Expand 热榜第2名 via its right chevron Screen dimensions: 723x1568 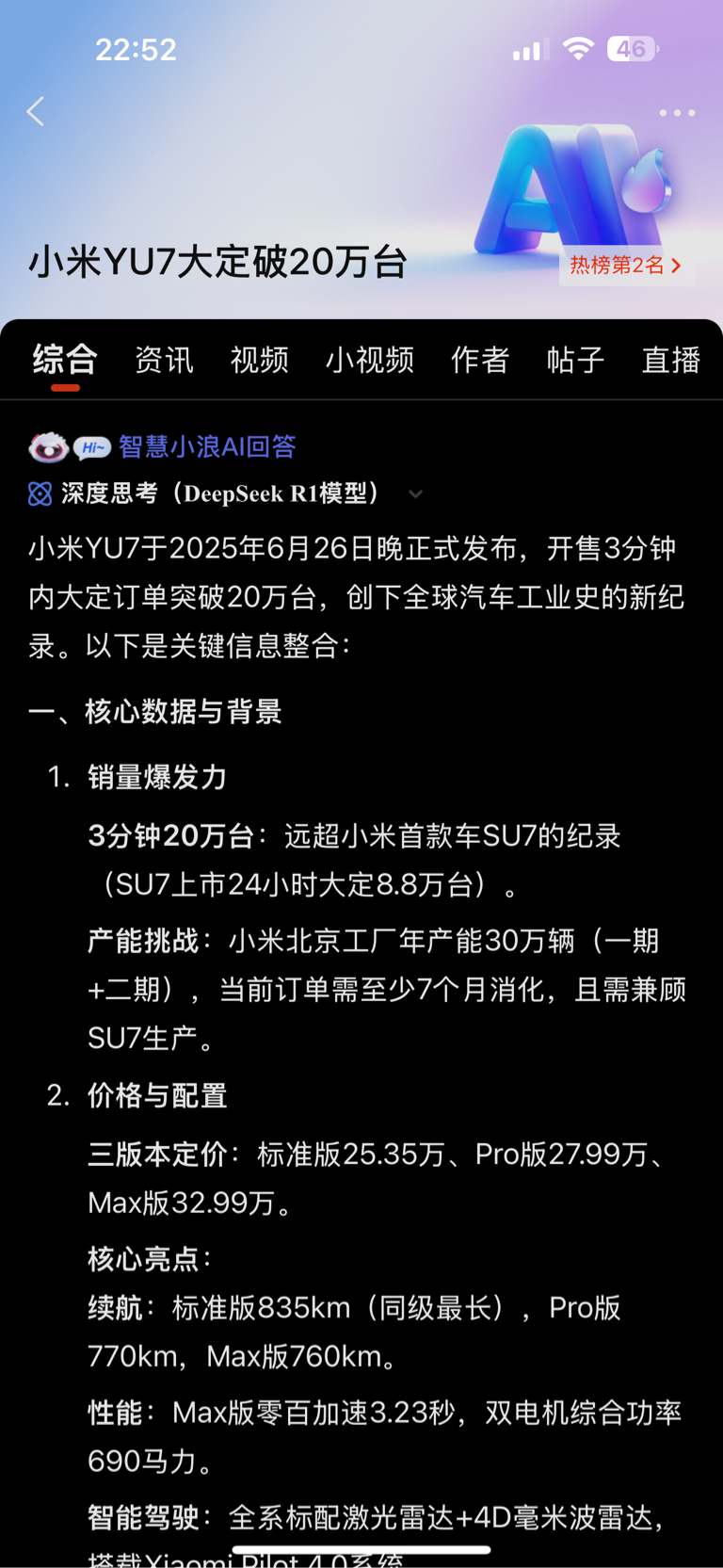(678, 266)
